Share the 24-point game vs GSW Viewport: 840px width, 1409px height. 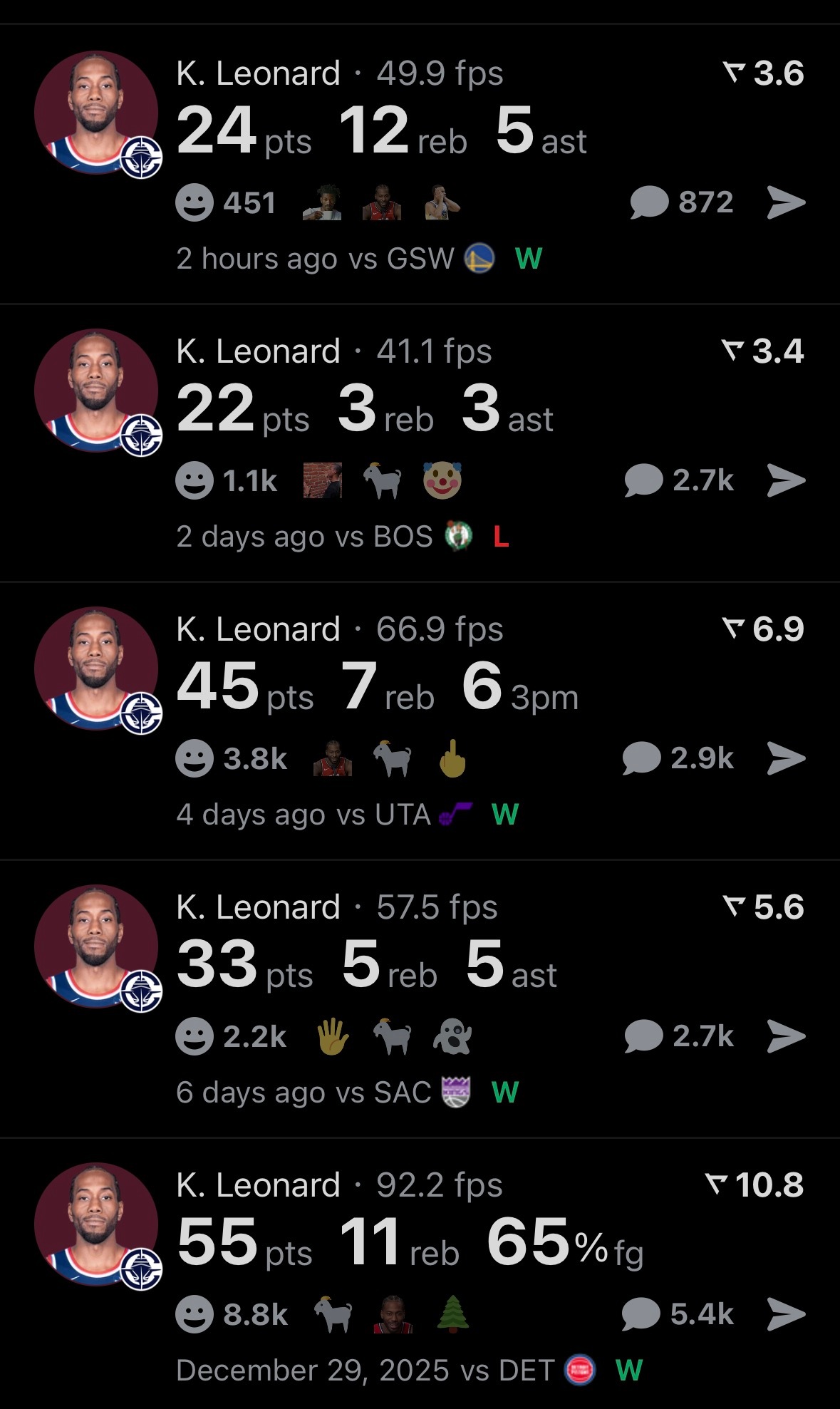[x=786, y=202]
